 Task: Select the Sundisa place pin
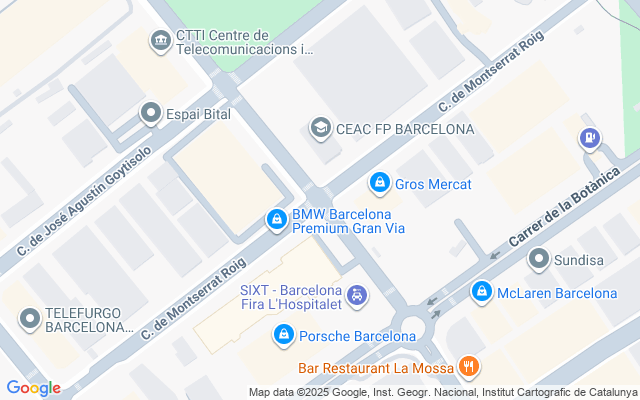click(540, 260)
